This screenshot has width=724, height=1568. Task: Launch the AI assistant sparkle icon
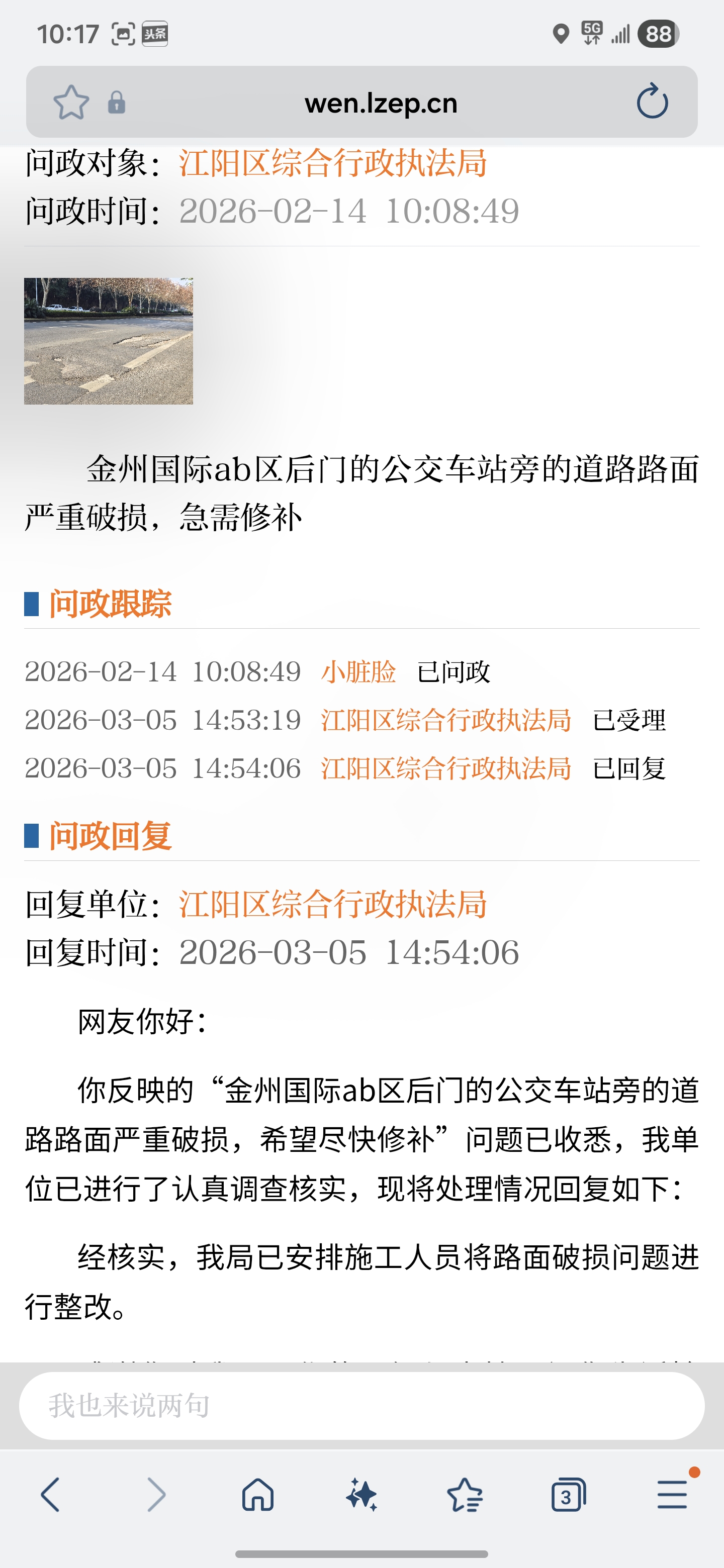pyautogui.click(x=361, y=1494)
